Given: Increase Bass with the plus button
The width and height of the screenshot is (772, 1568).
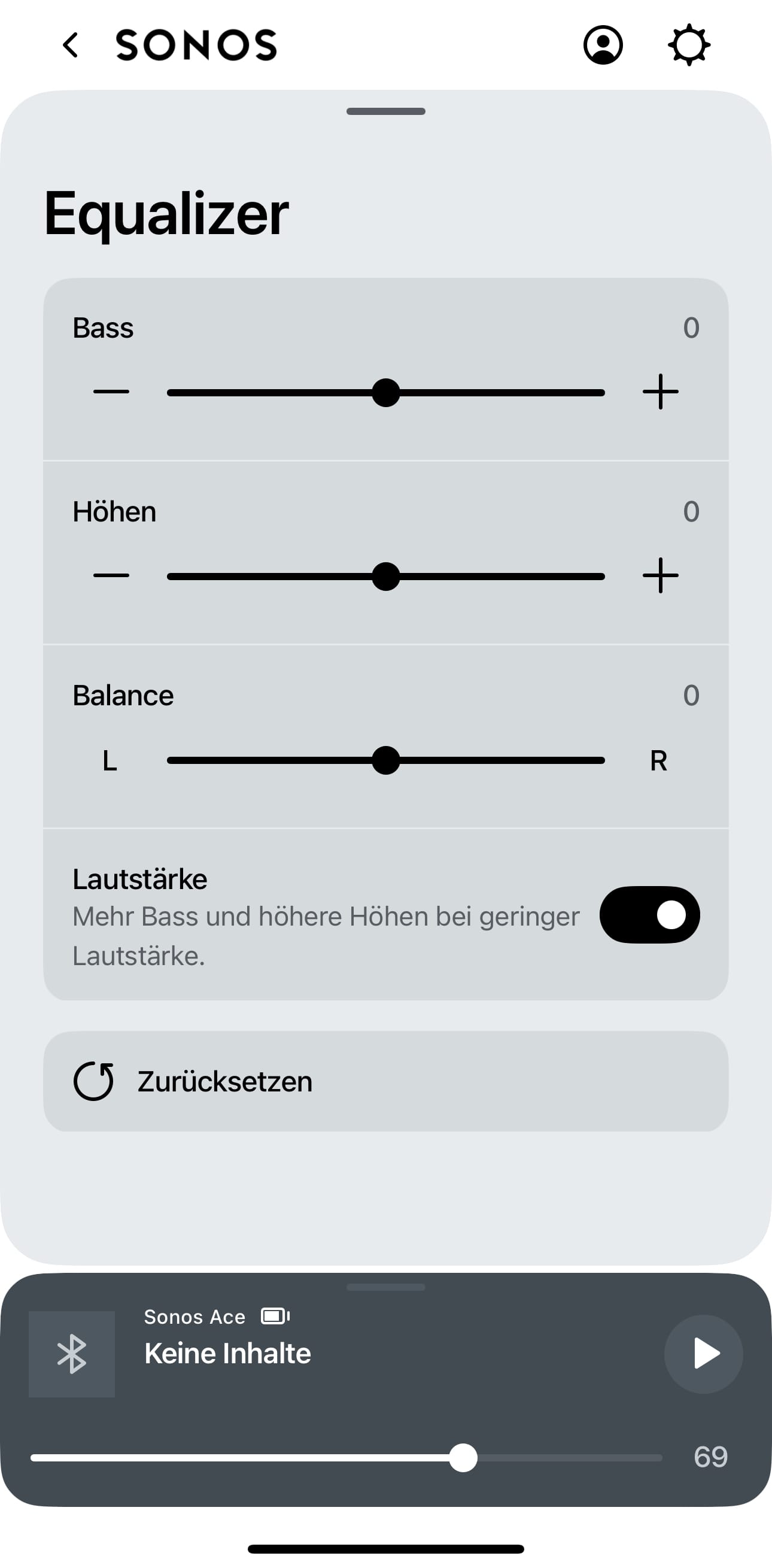Looking at the screenshot, I should pyautogui.click(x=660, y=392).
